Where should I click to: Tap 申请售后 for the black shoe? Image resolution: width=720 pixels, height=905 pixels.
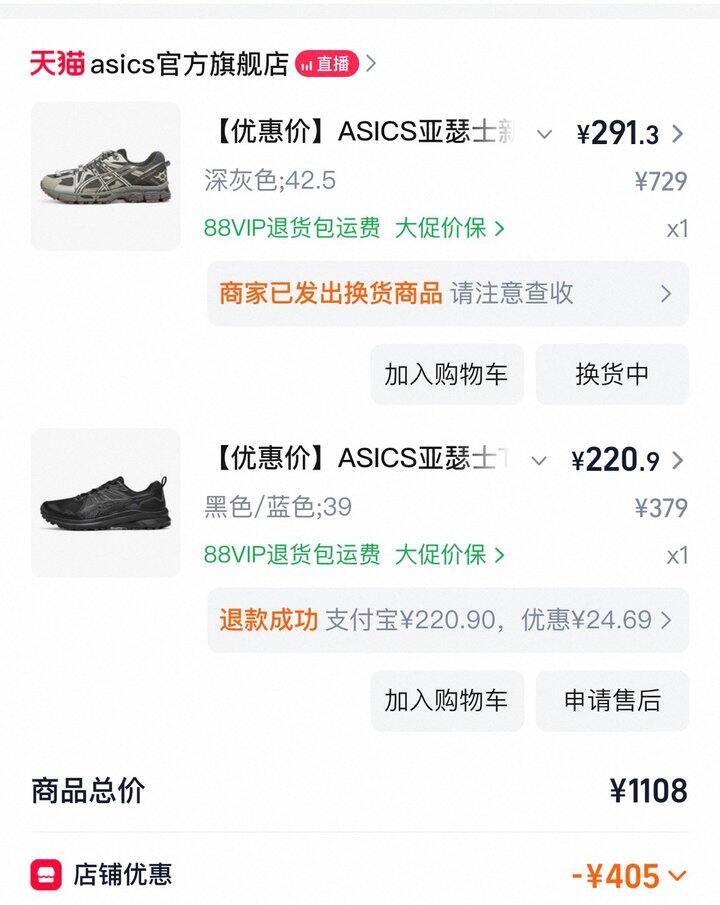[x=612, y=701]
